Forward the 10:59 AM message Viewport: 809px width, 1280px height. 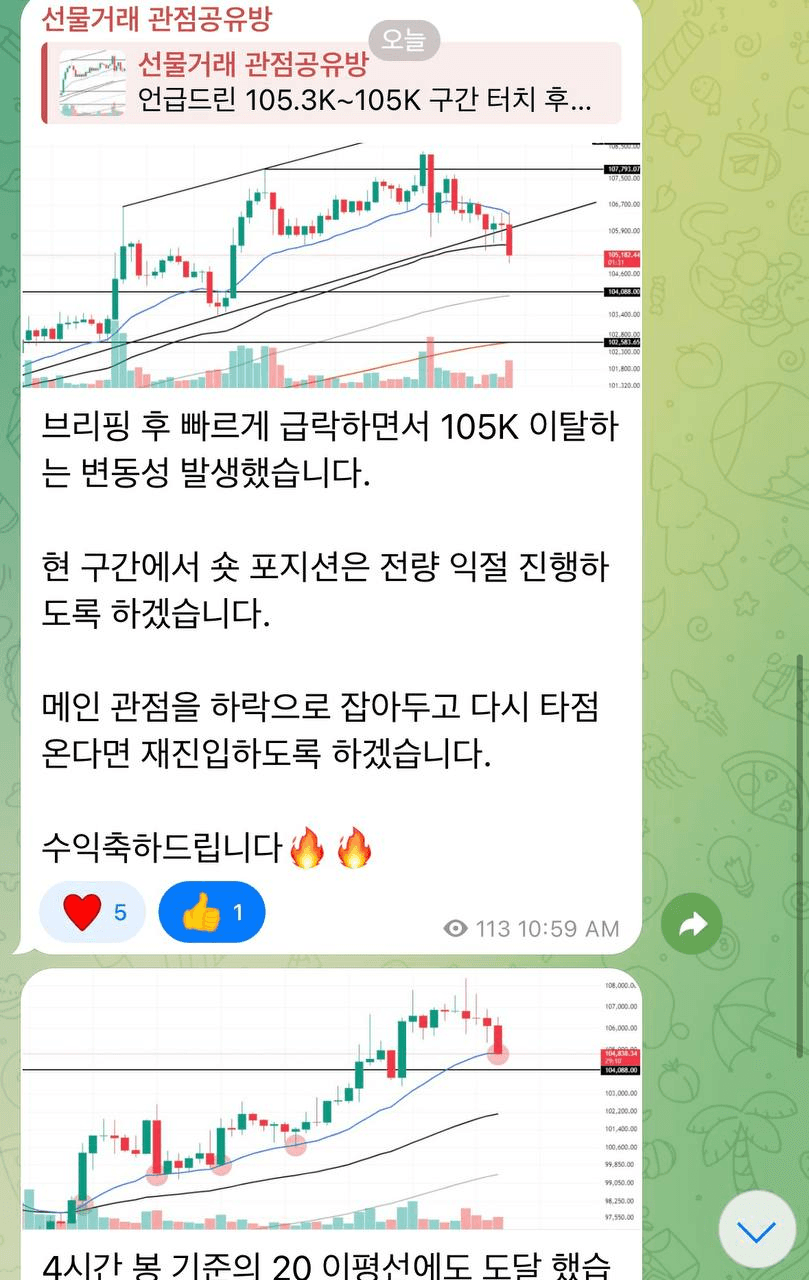(692, 924)
